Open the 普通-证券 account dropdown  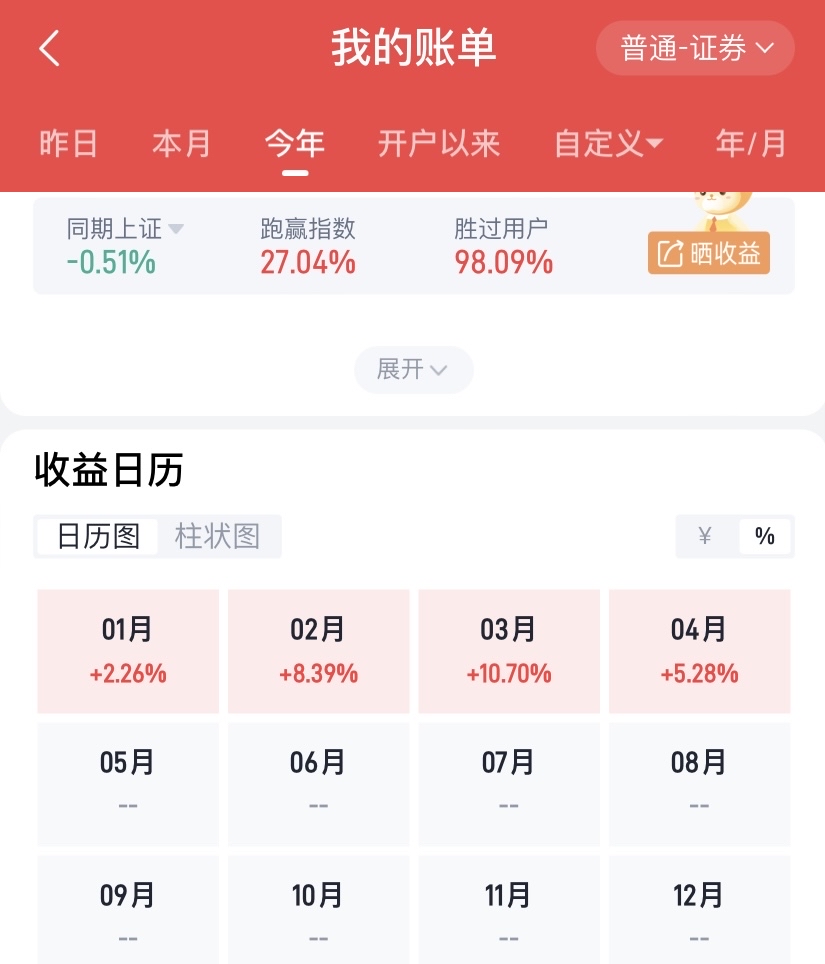coord(695,49)
